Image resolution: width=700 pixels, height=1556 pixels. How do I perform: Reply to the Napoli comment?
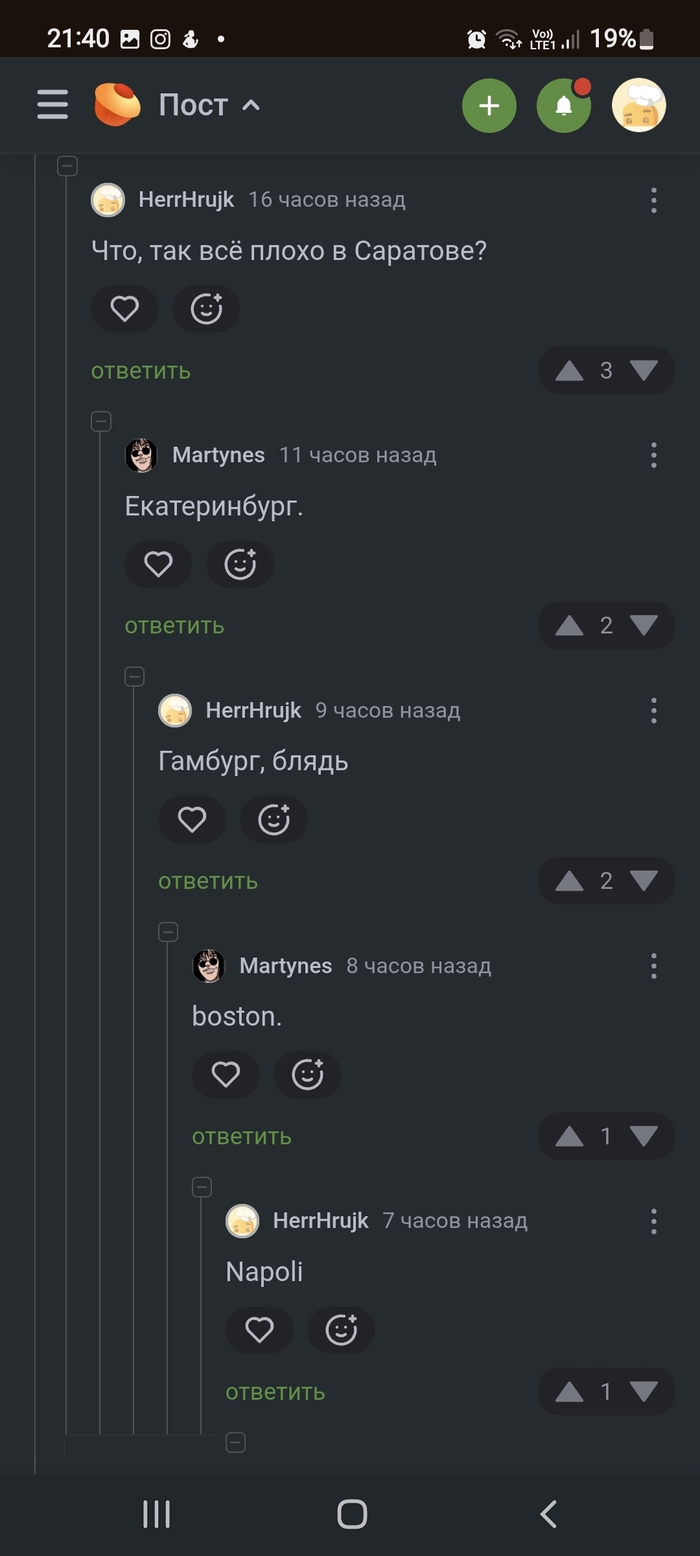pos(275,1392)
